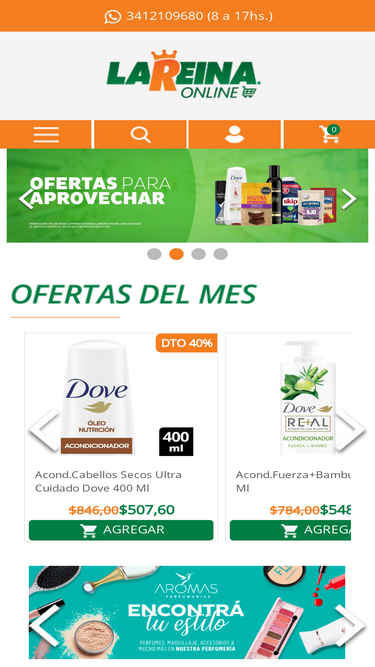Viewport: 375px width, 667px height.
Task: Select the third banner page dot
Action: click(x=199, y=254)
